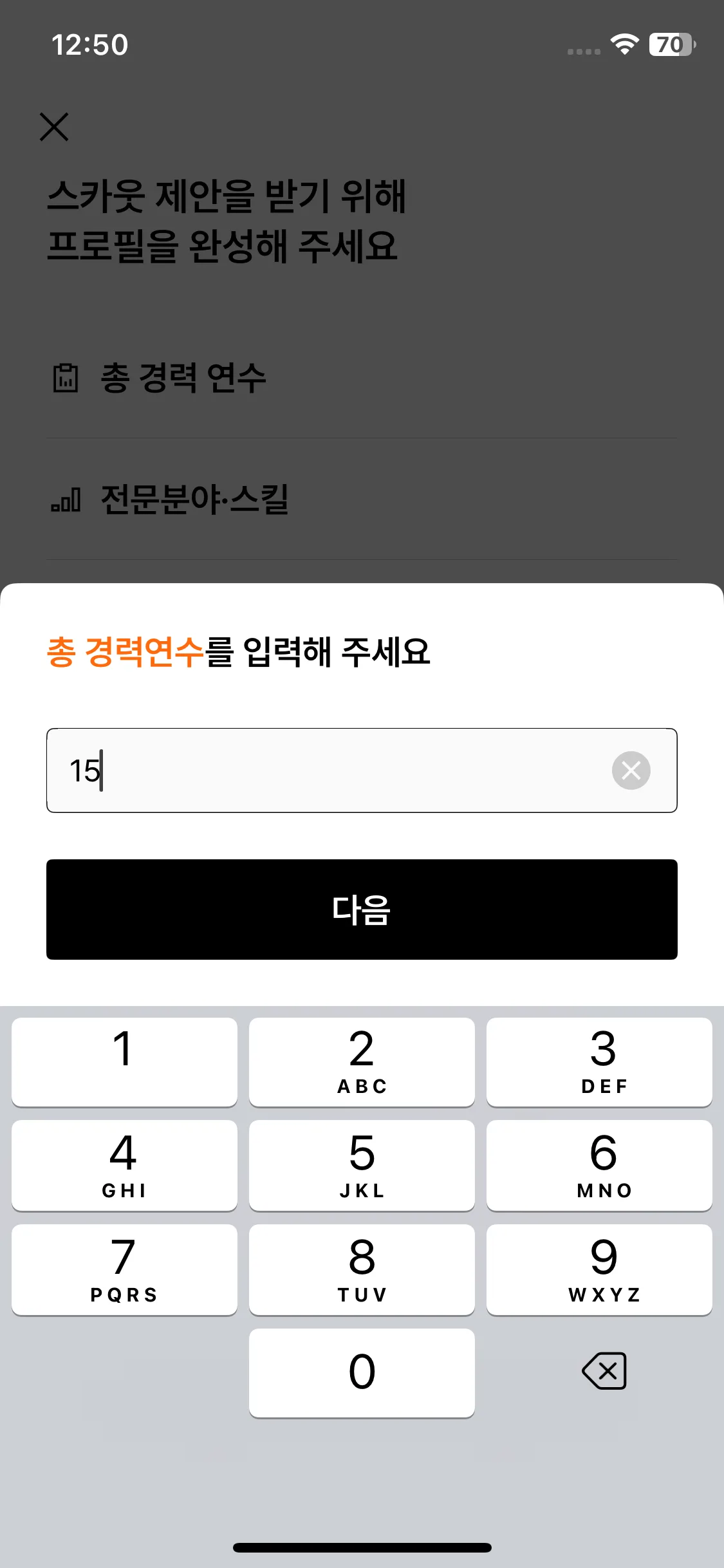
Task: Tap the 다음 button to continue
Action: point(362,909)
